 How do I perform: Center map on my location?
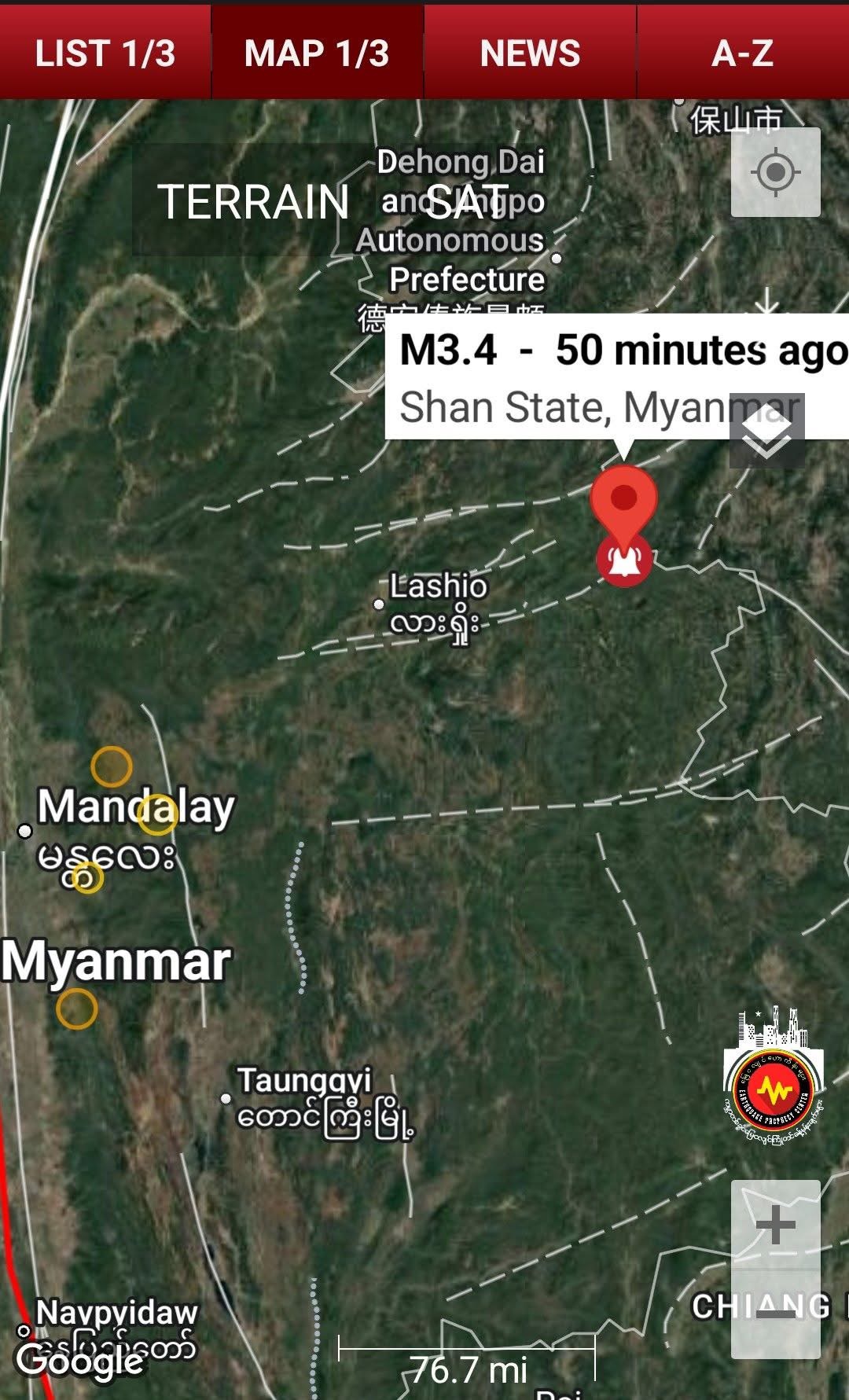776,172
